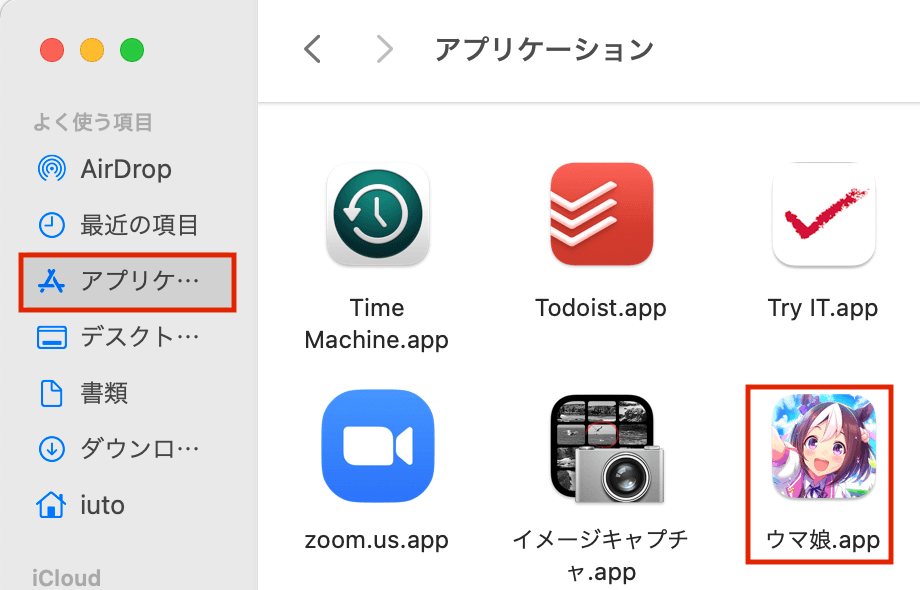This screenshot has width=920, height=590.
Task: Open 最近の項目 in the sidebar
Action: tap(138, 225)
